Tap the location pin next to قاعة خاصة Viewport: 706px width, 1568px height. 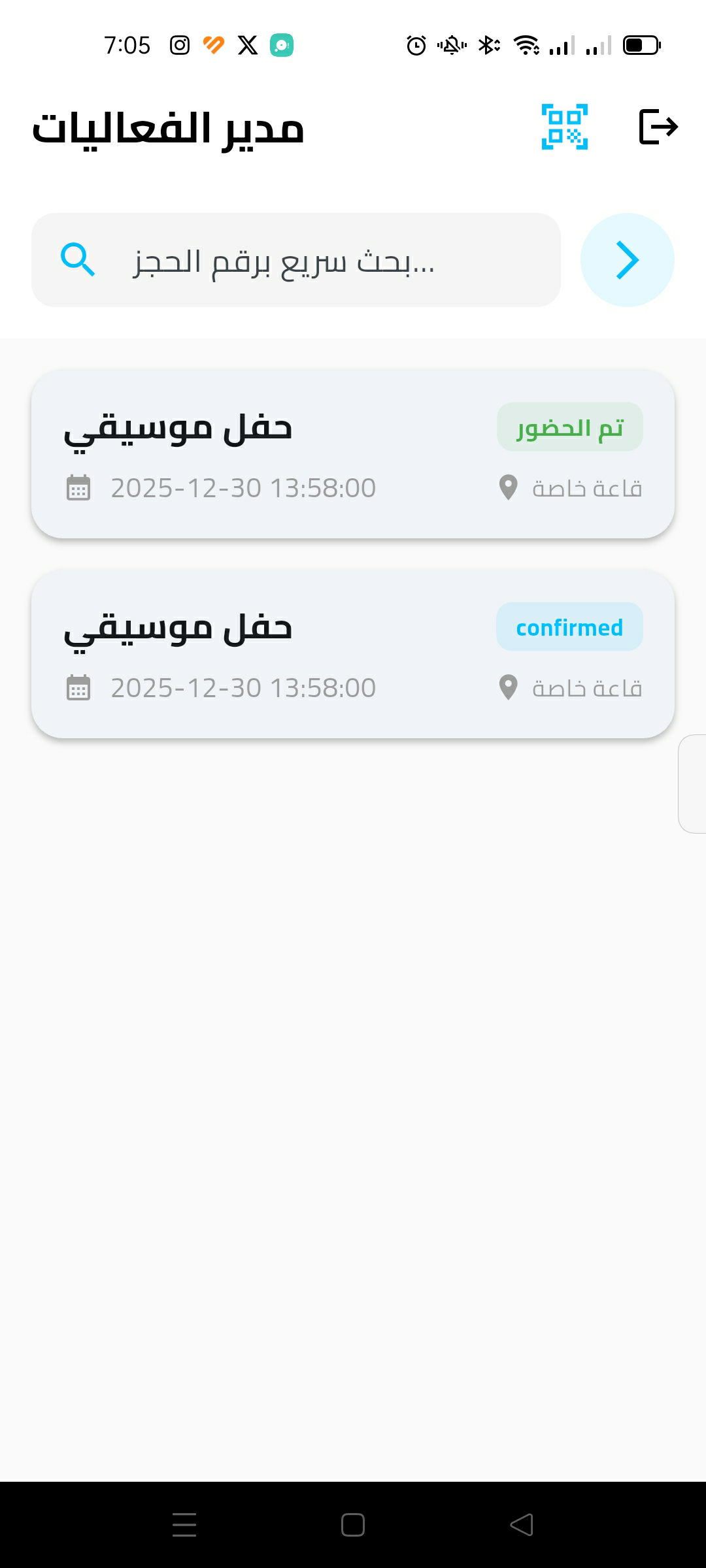click(507, 488)
